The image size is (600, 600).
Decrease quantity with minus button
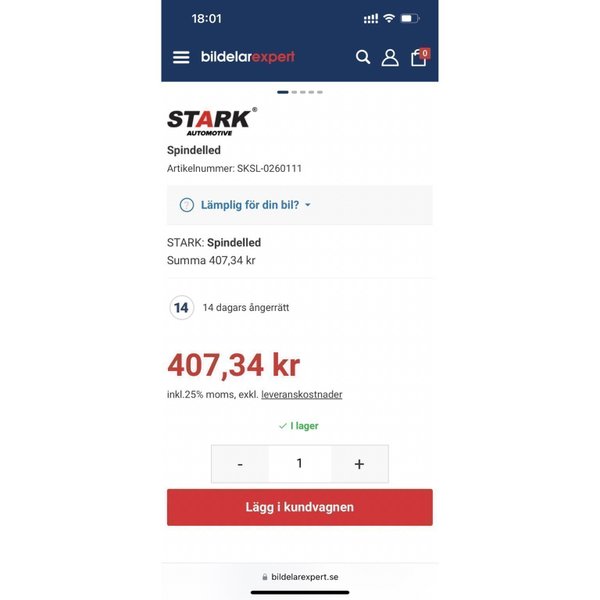tap(240, 464)
